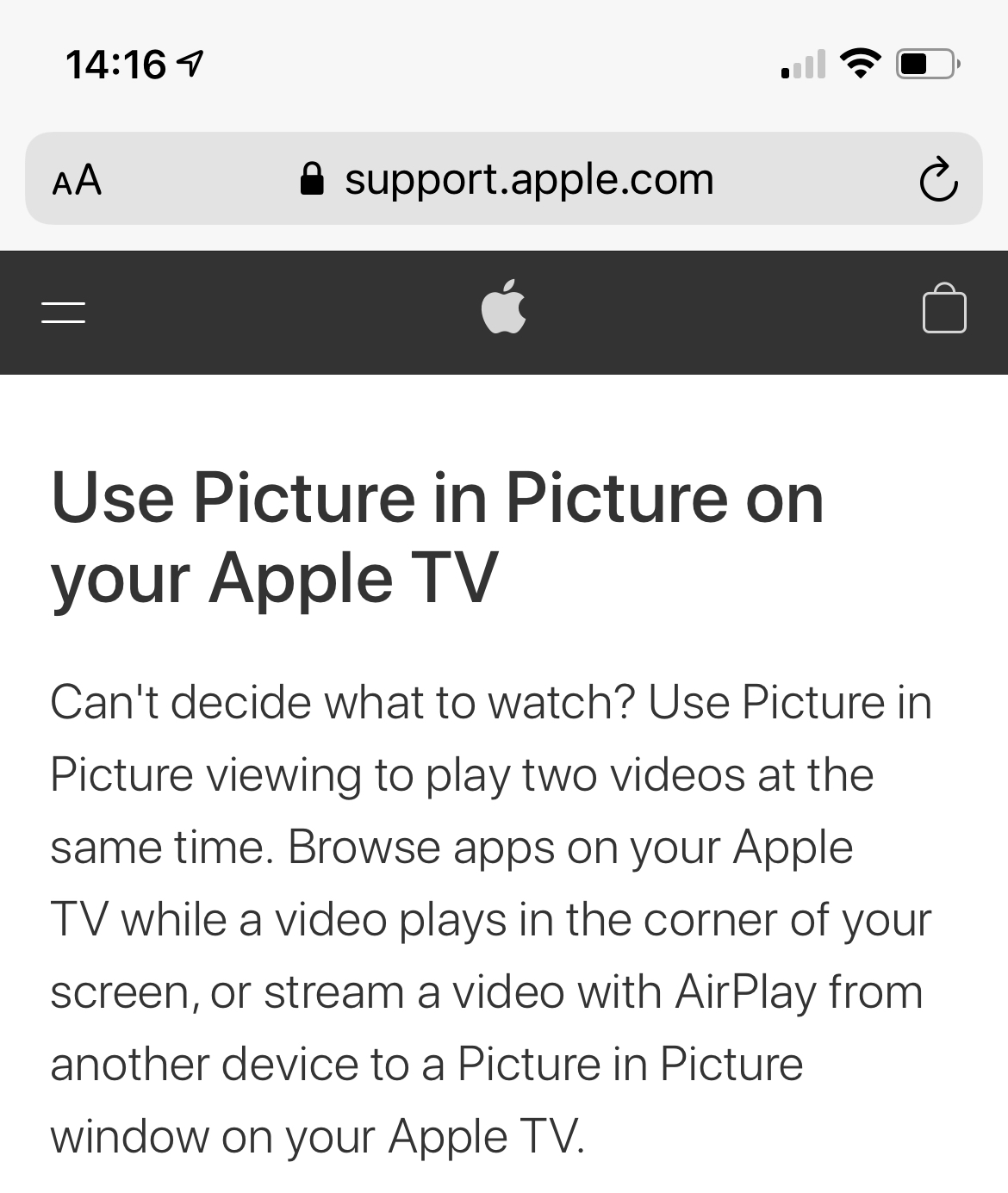Tap the Apple logo in the header
Screen dimensions: 1008x1193
tap(504, 307)
